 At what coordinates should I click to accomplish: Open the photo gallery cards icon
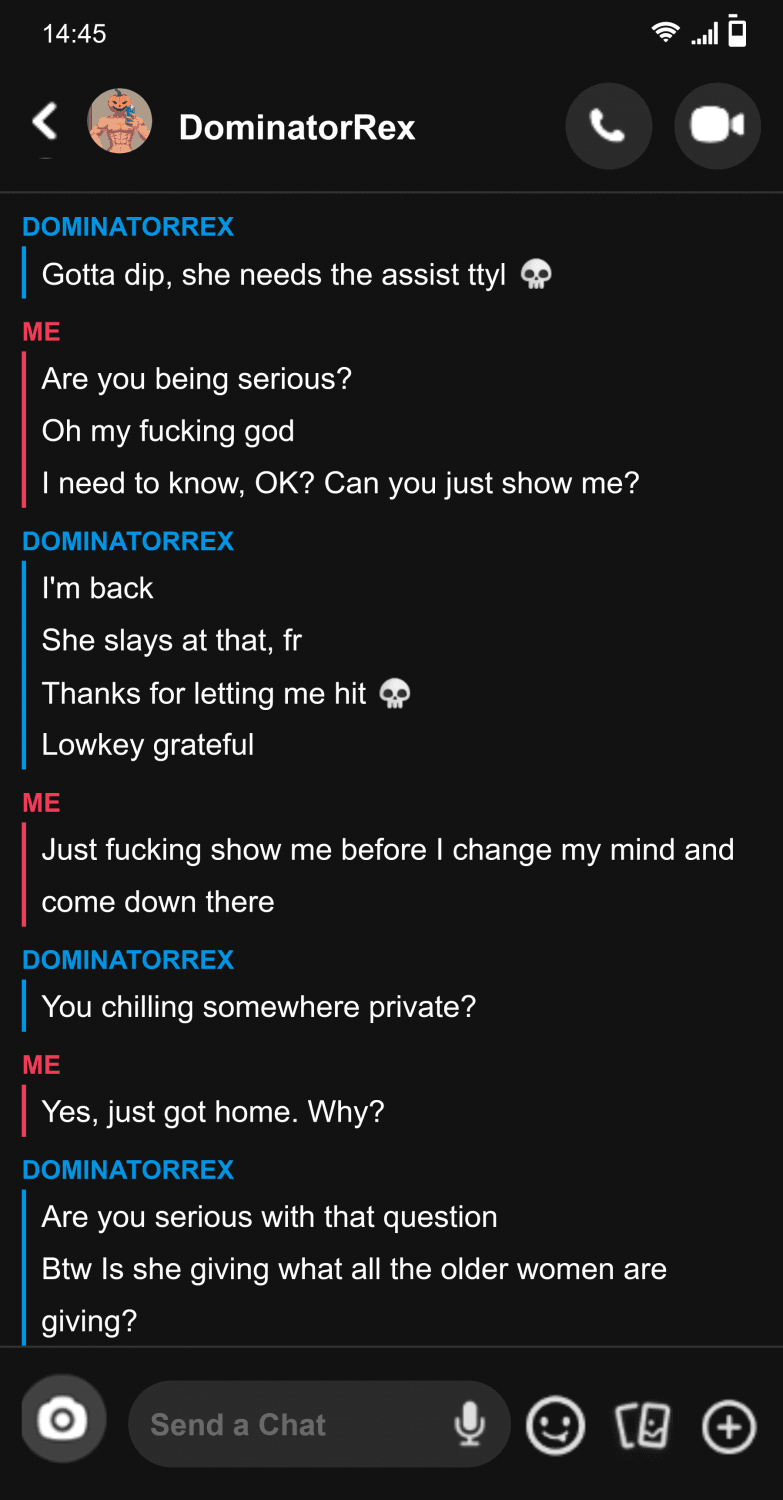(x=642, y=1425)
